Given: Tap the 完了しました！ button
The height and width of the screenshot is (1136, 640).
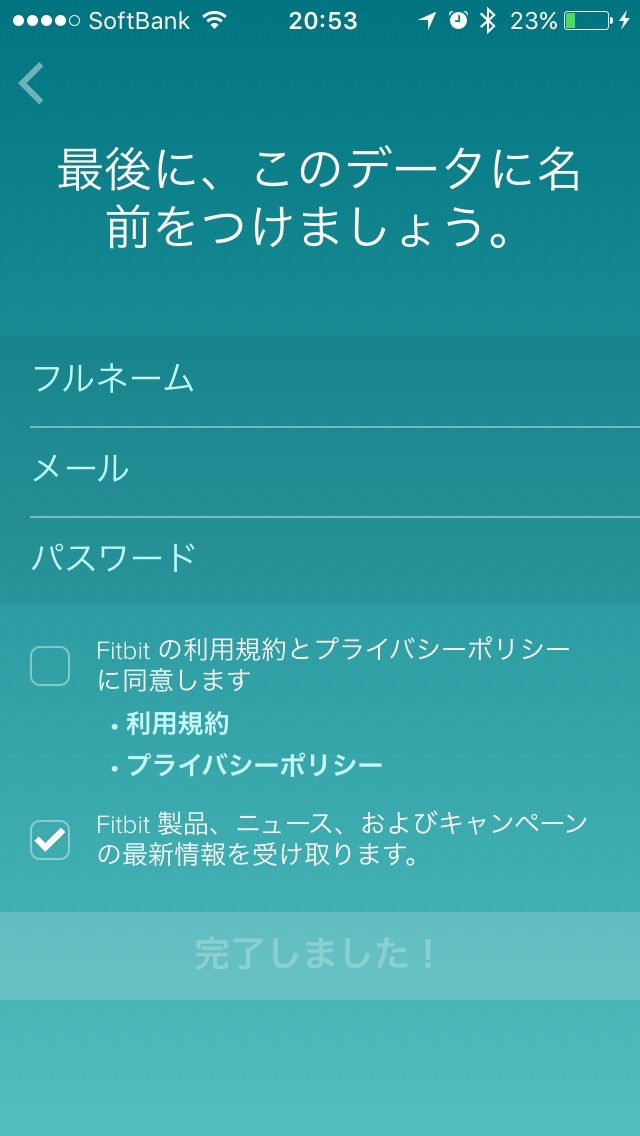Looking at the screenshot, I should [320, 956].
